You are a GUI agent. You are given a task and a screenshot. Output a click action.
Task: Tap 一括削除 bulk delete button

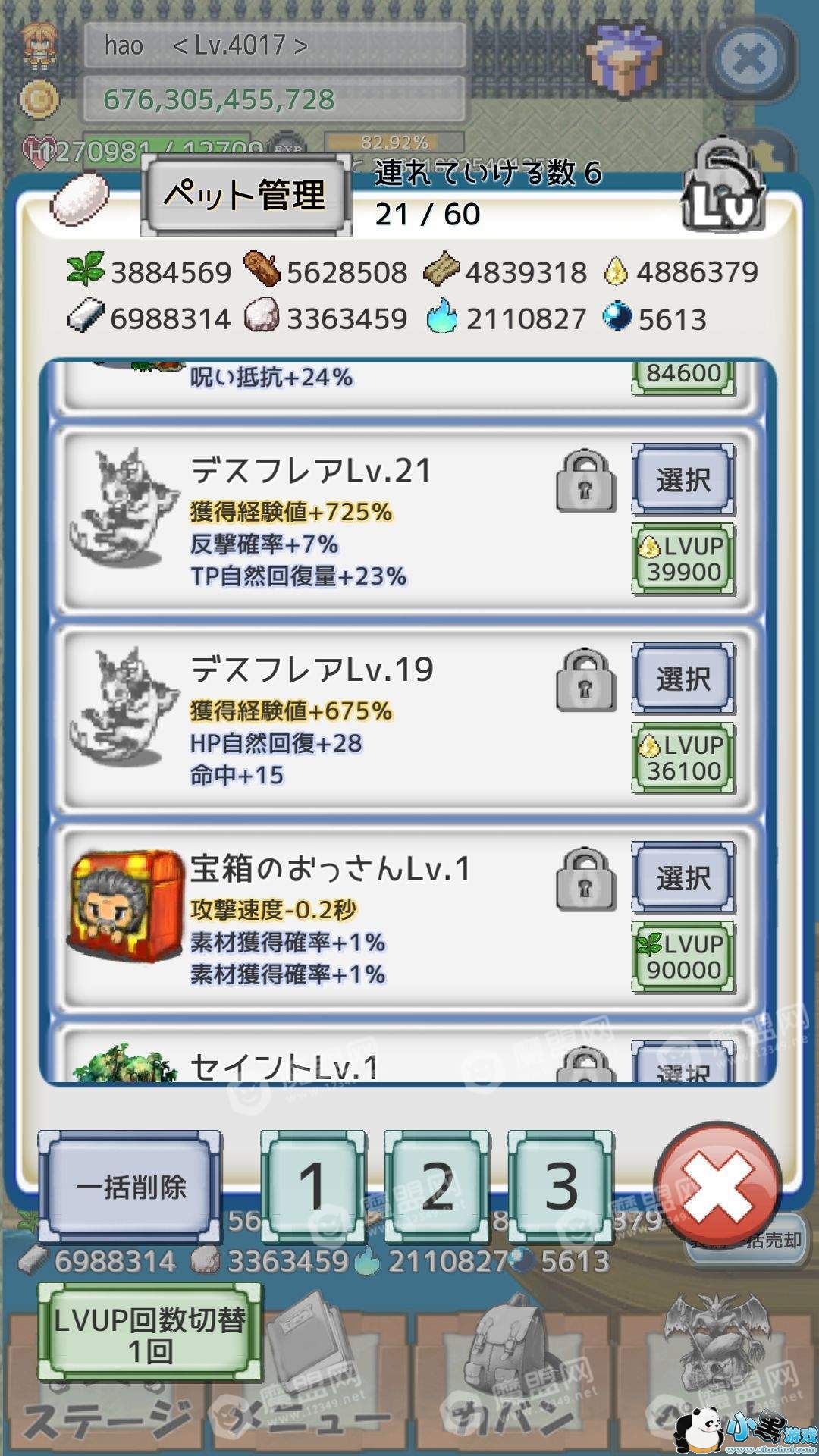[130, 1187]
